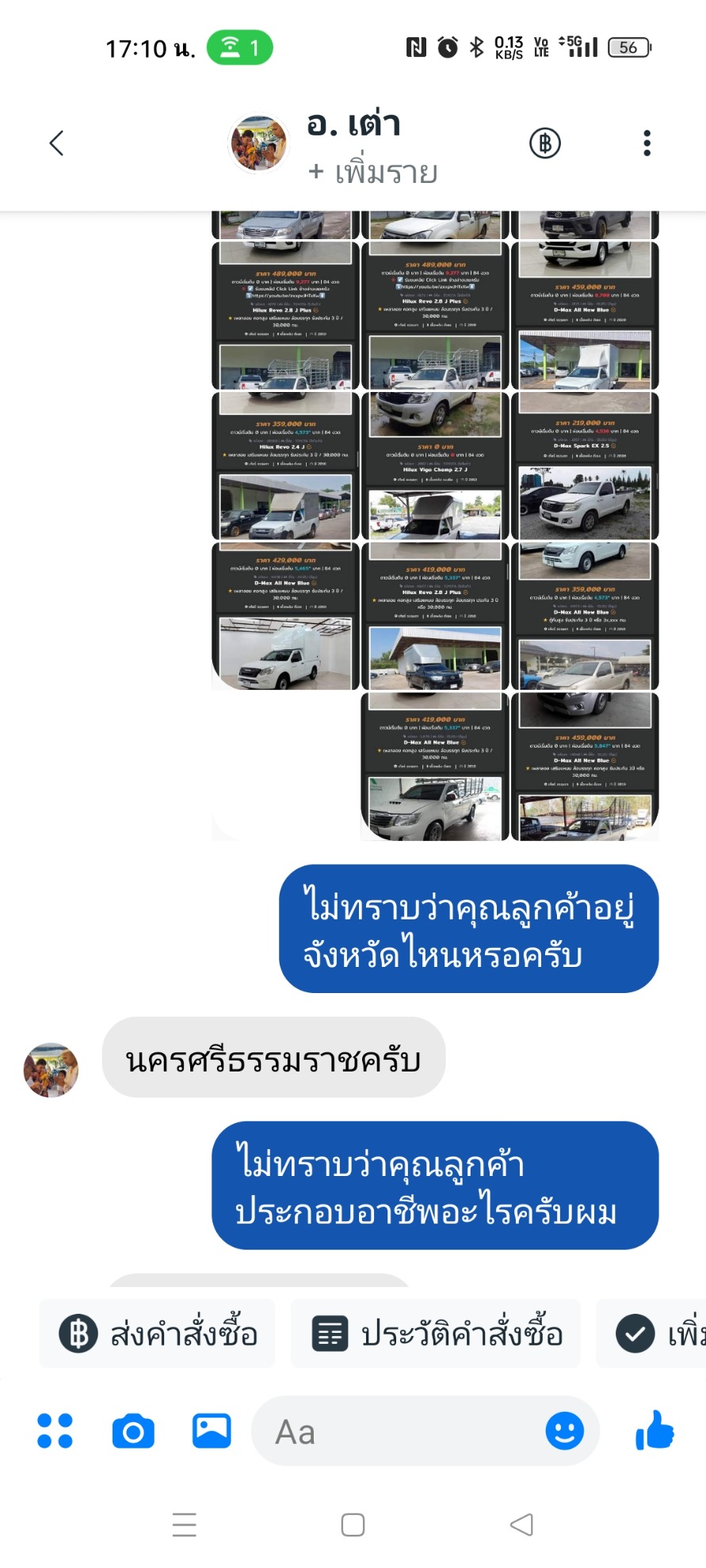Screen dimensions: 706x1568
Task: Tap the ส่งคำสั่งซื้อ button
Action: click(158, 1334)
